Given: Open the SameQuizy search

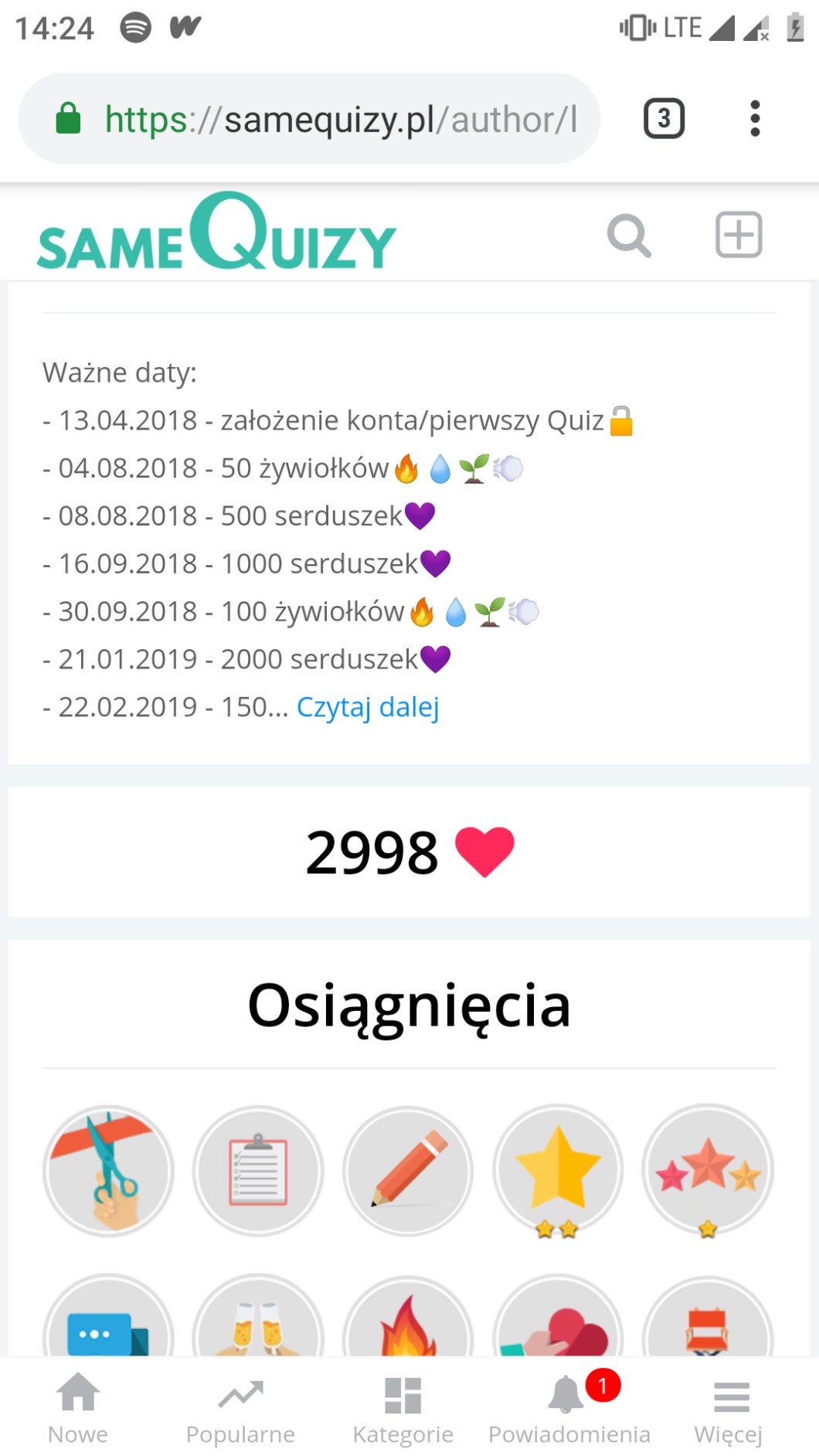Looking at the screenshot, I should (629, 235).
